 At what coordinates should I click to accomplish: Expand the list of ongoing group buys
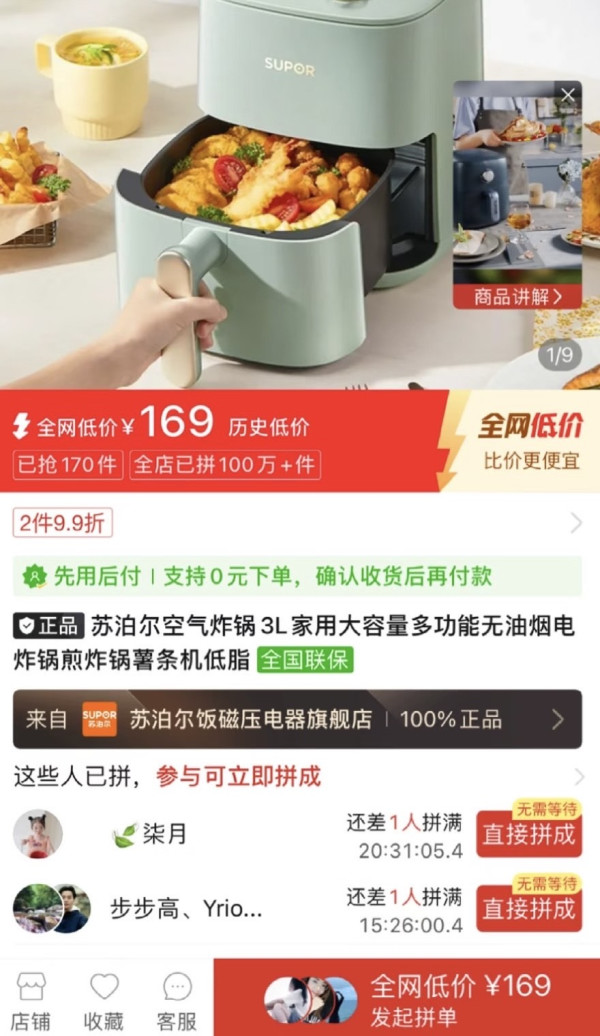(577, 777)
